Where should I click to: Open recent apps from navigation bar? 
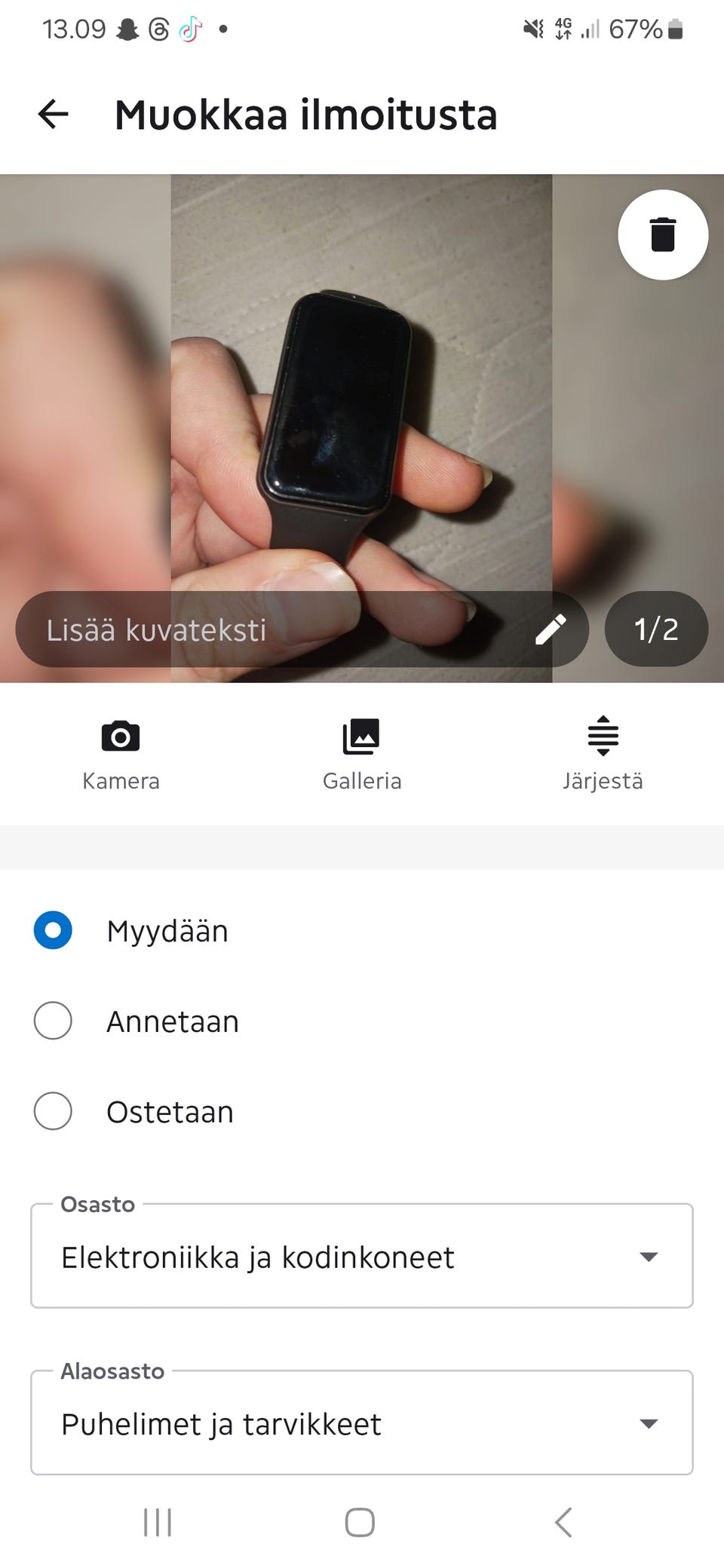click(157, 1522)
